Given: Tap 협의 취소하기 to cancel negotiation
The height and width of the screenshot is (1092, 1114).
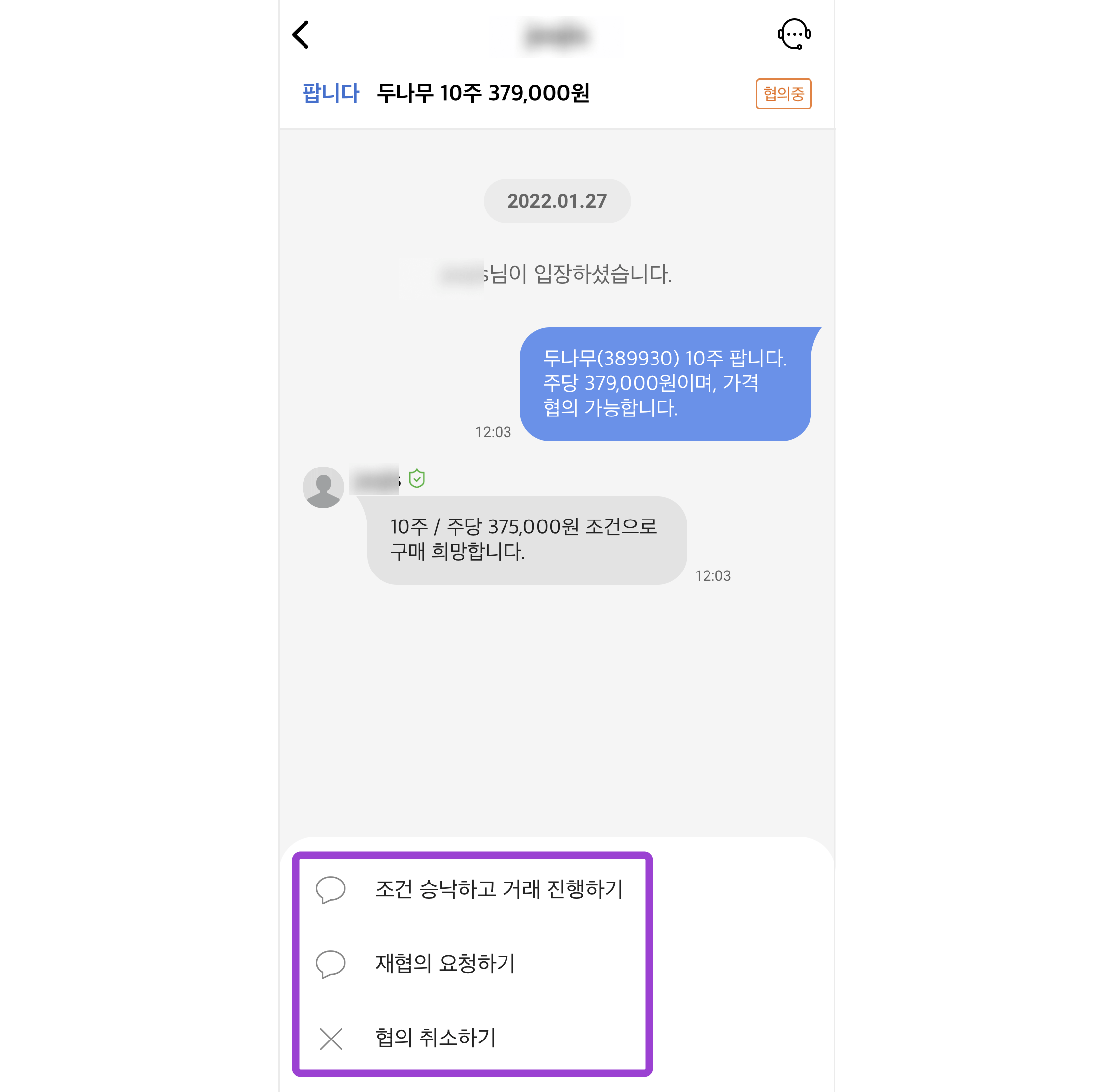Looking at the screenshot, I should point(435,1038).
